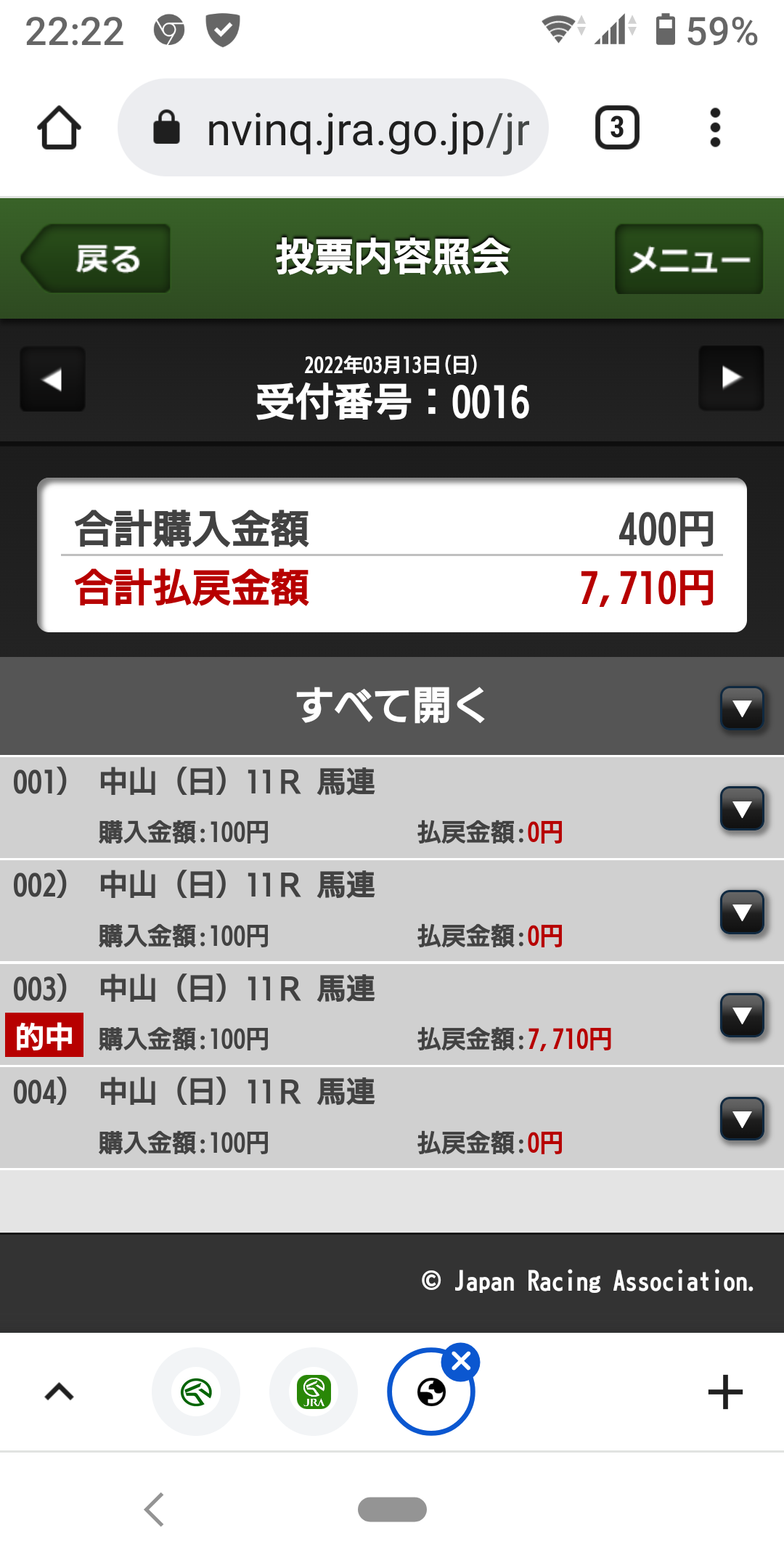Image resolution: width=784 pixels, height=1568 pixels.
Task: Open the メニュー menu
Action: coord(688,259)
